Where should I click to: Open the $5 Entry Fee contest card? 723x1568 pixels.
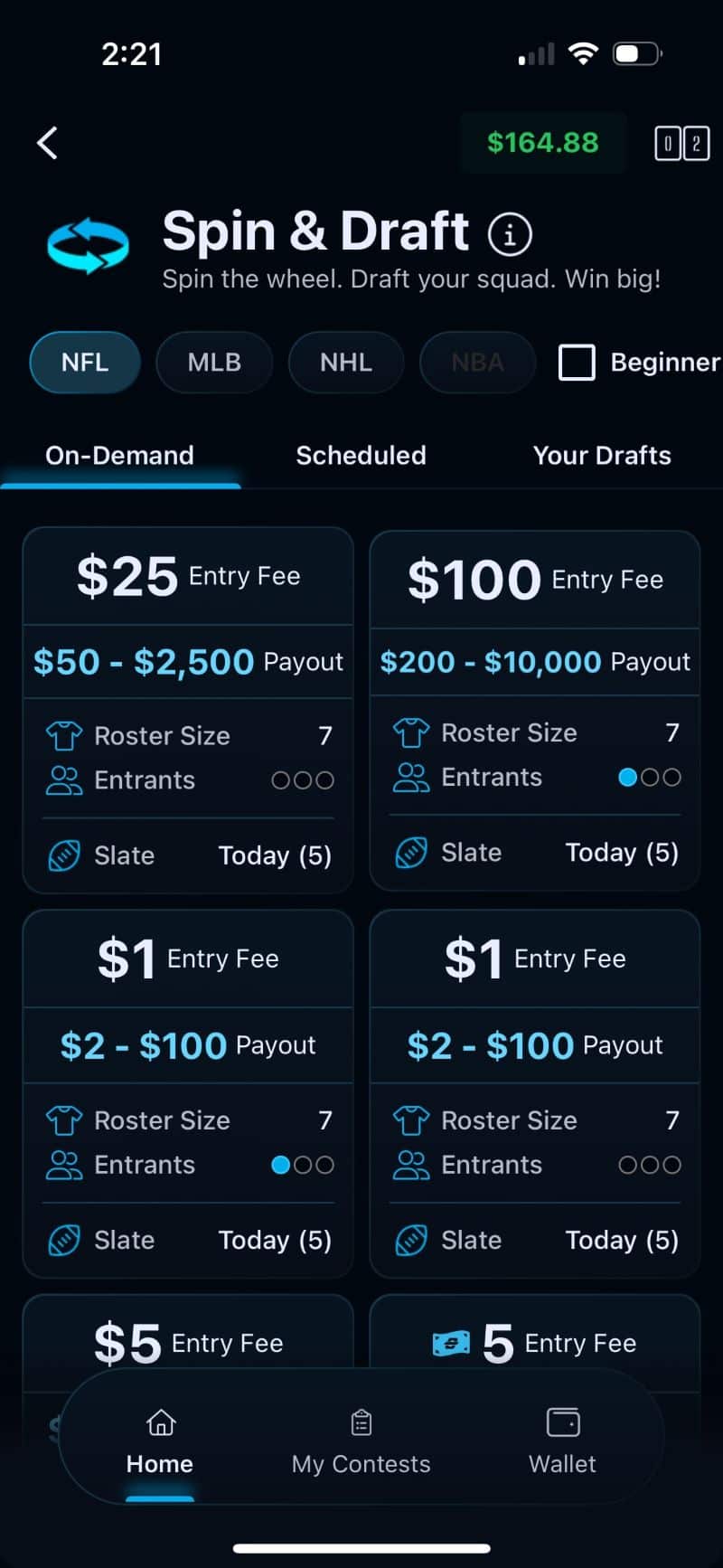coord(188,1337)
